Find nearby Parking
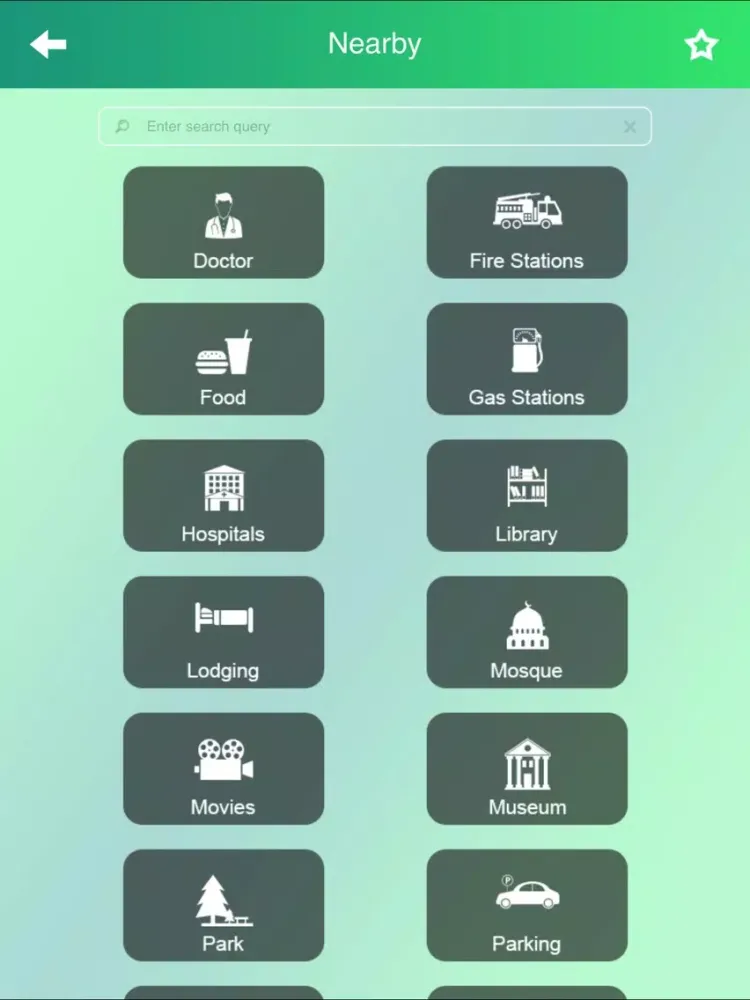The image size is (750, 1000). coord(527,905)
